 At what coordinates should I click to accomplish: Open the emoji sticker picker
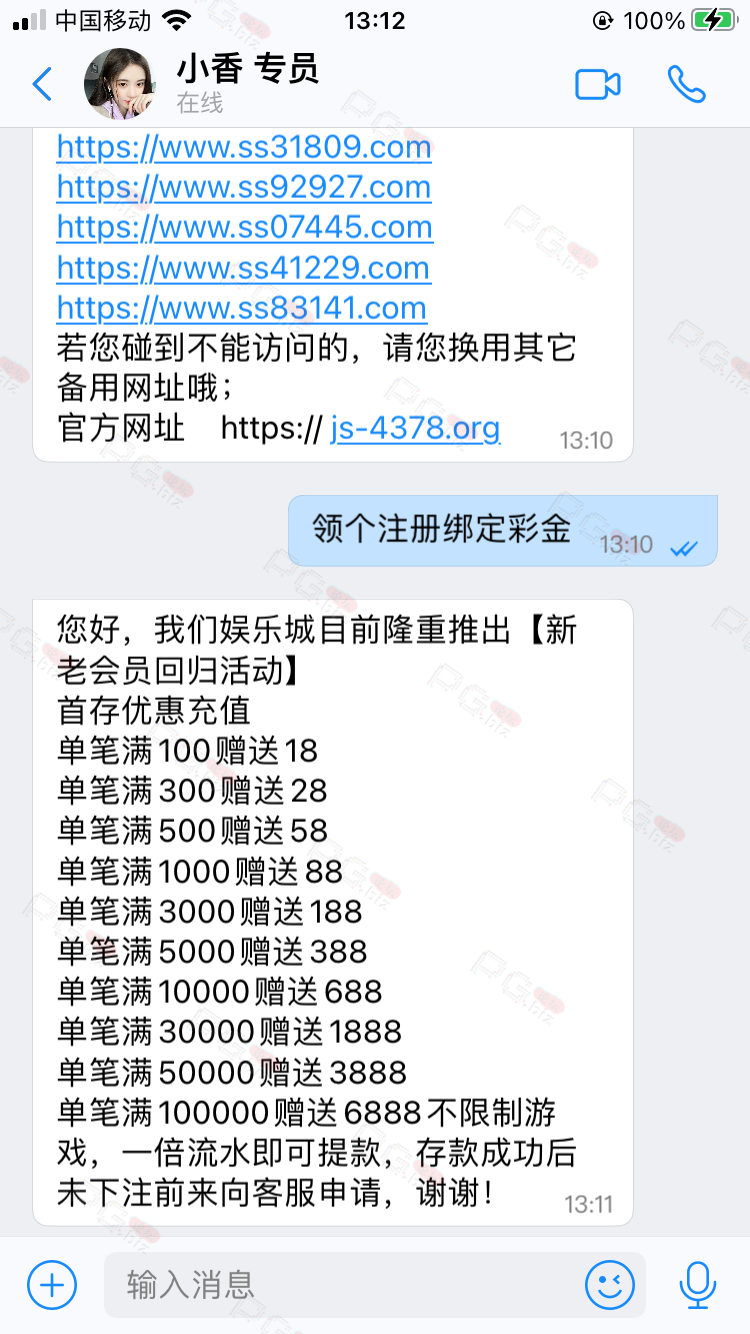coord(610,1284)
